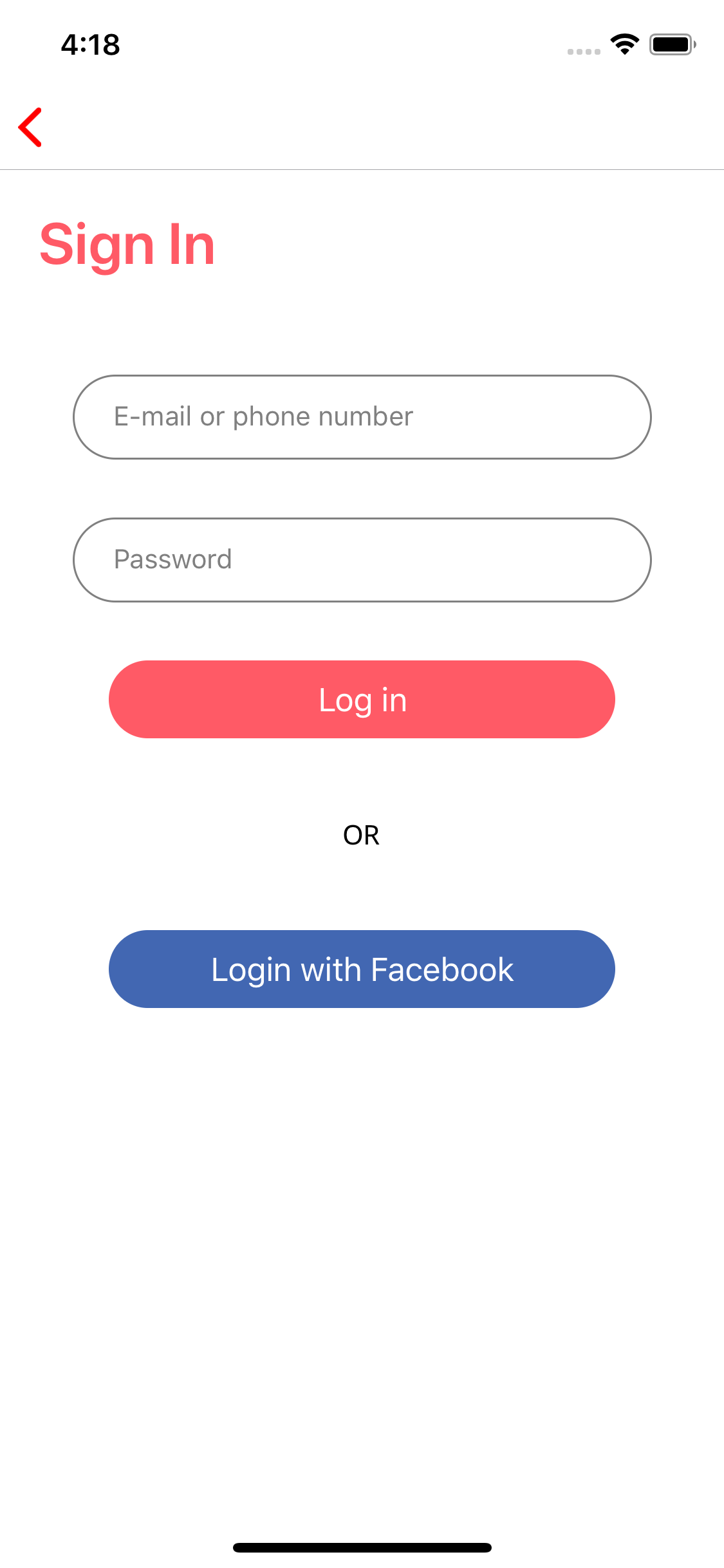724x1568 pixels.
Task: Select the Password field
Action: 362,560
